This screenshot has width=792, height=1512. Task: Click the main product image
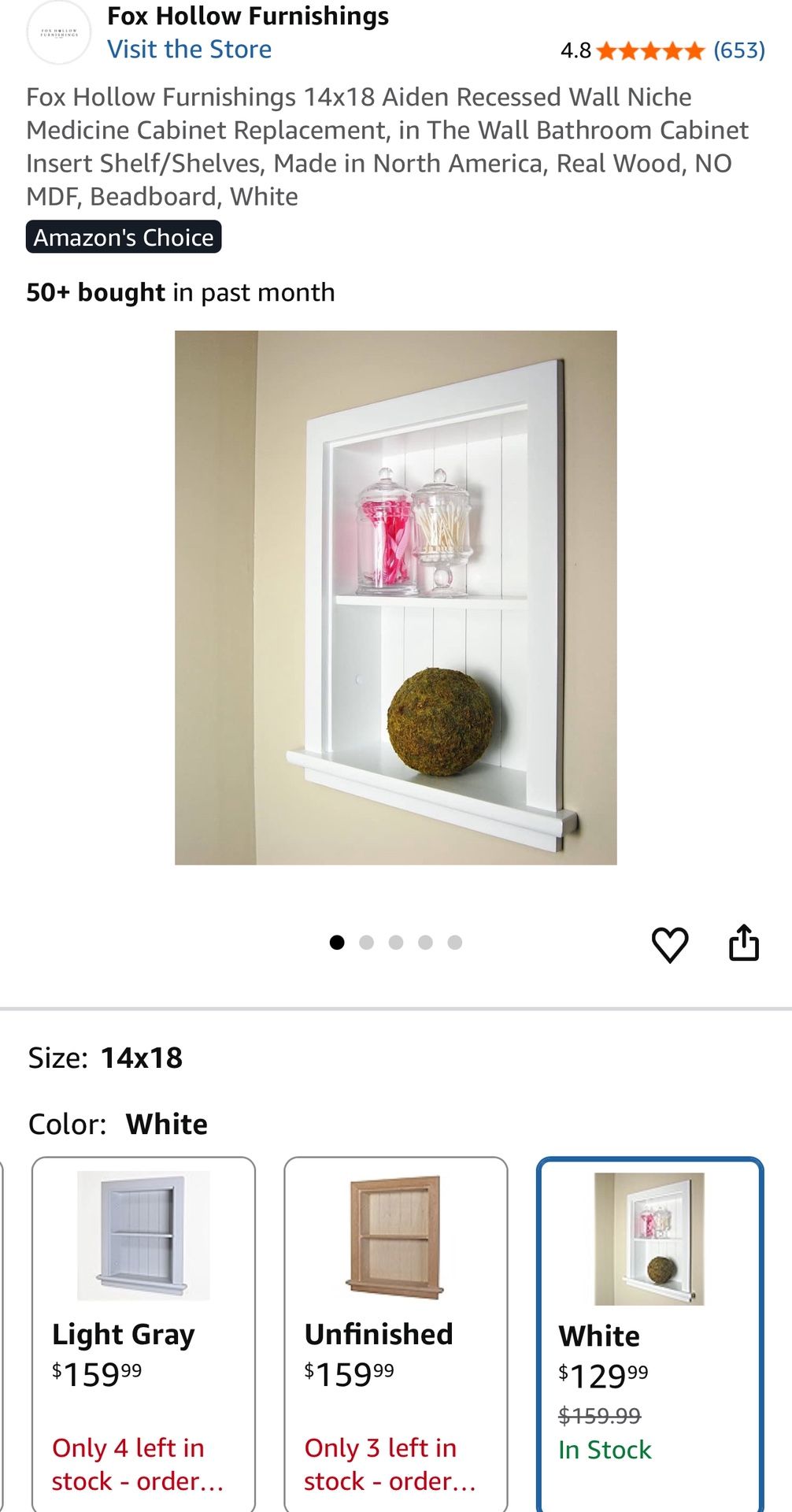(x=396, y=597)
